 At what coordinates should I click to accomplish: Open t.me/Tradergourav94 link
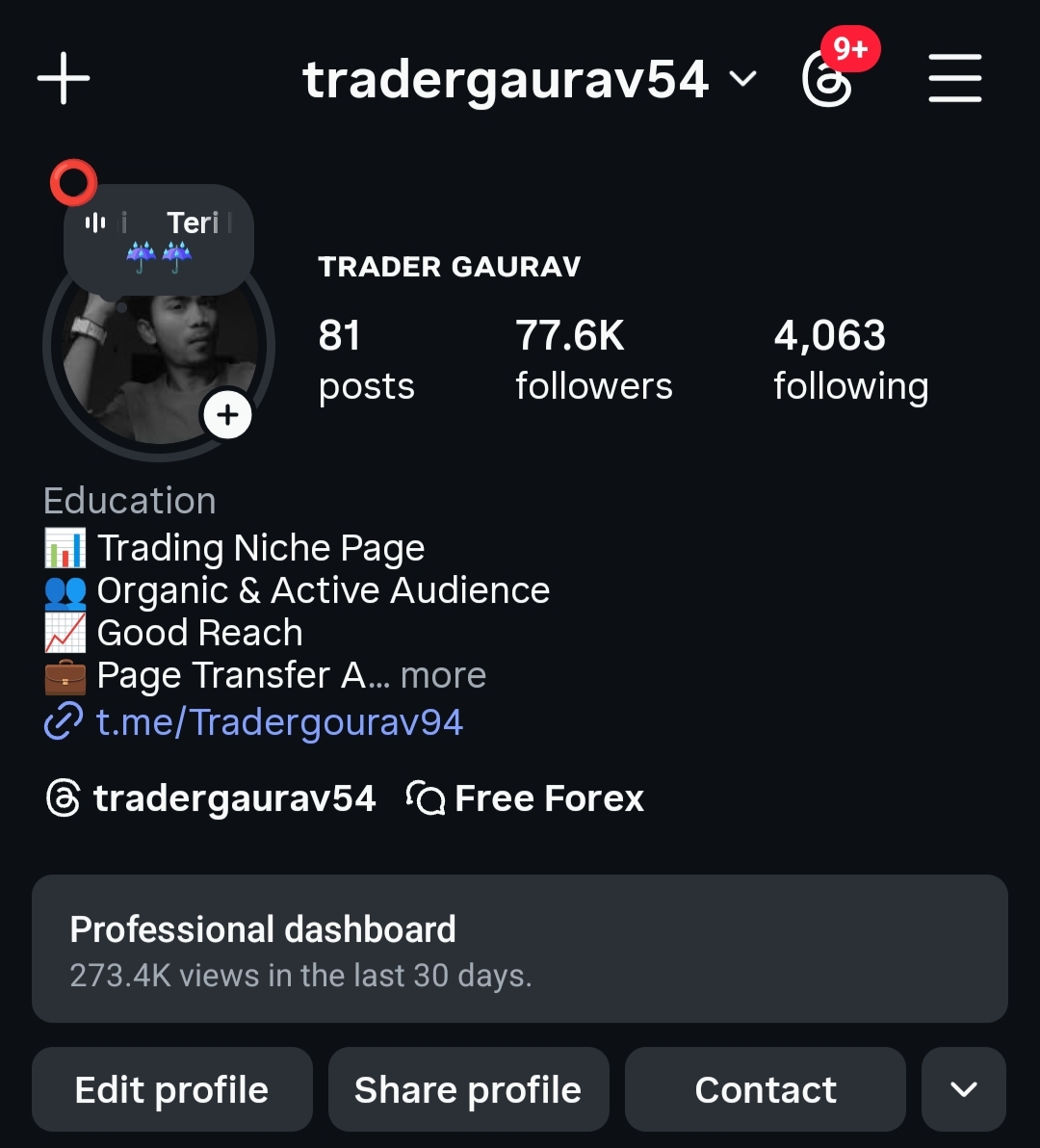(279, 721)
